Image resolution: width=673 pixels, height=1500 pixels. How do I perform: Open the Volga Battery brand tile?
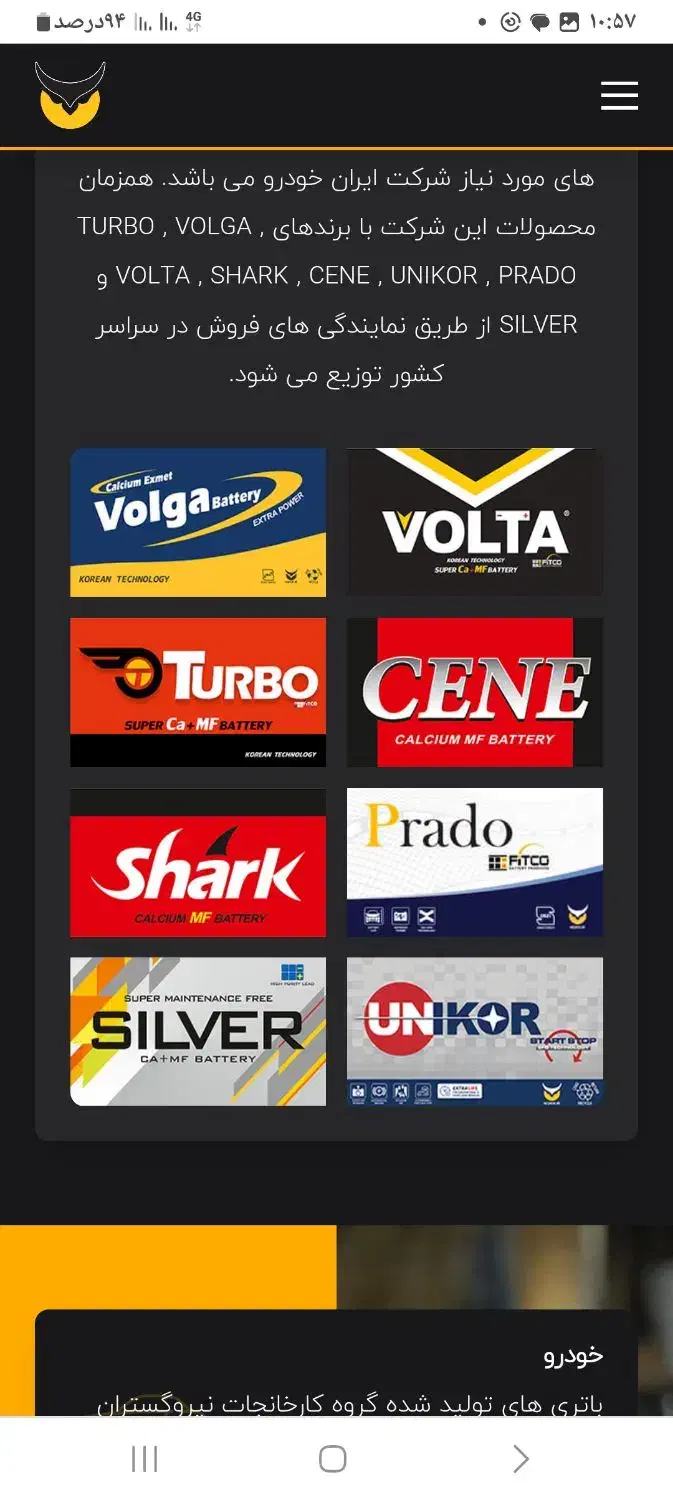(x=198, y=522)
